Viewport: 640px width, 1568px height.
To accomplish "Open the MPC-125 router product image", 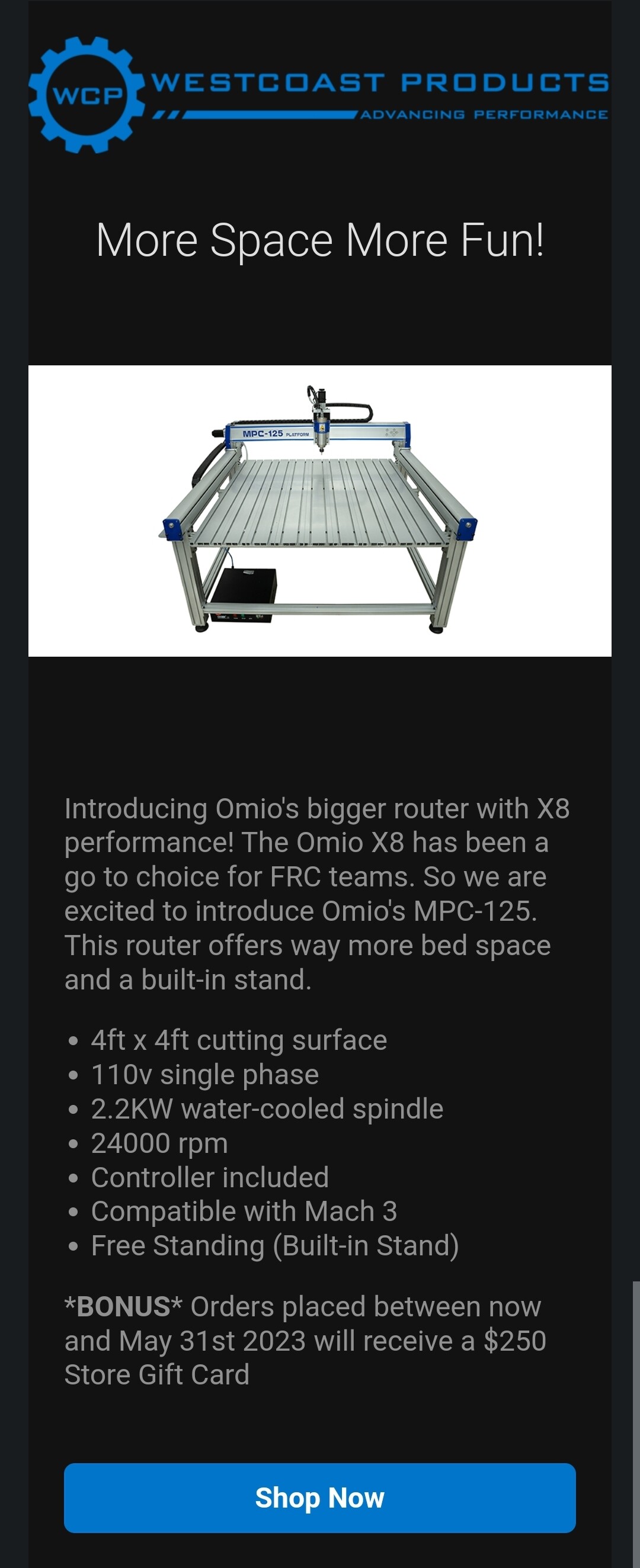I will [x=319, y=511].
